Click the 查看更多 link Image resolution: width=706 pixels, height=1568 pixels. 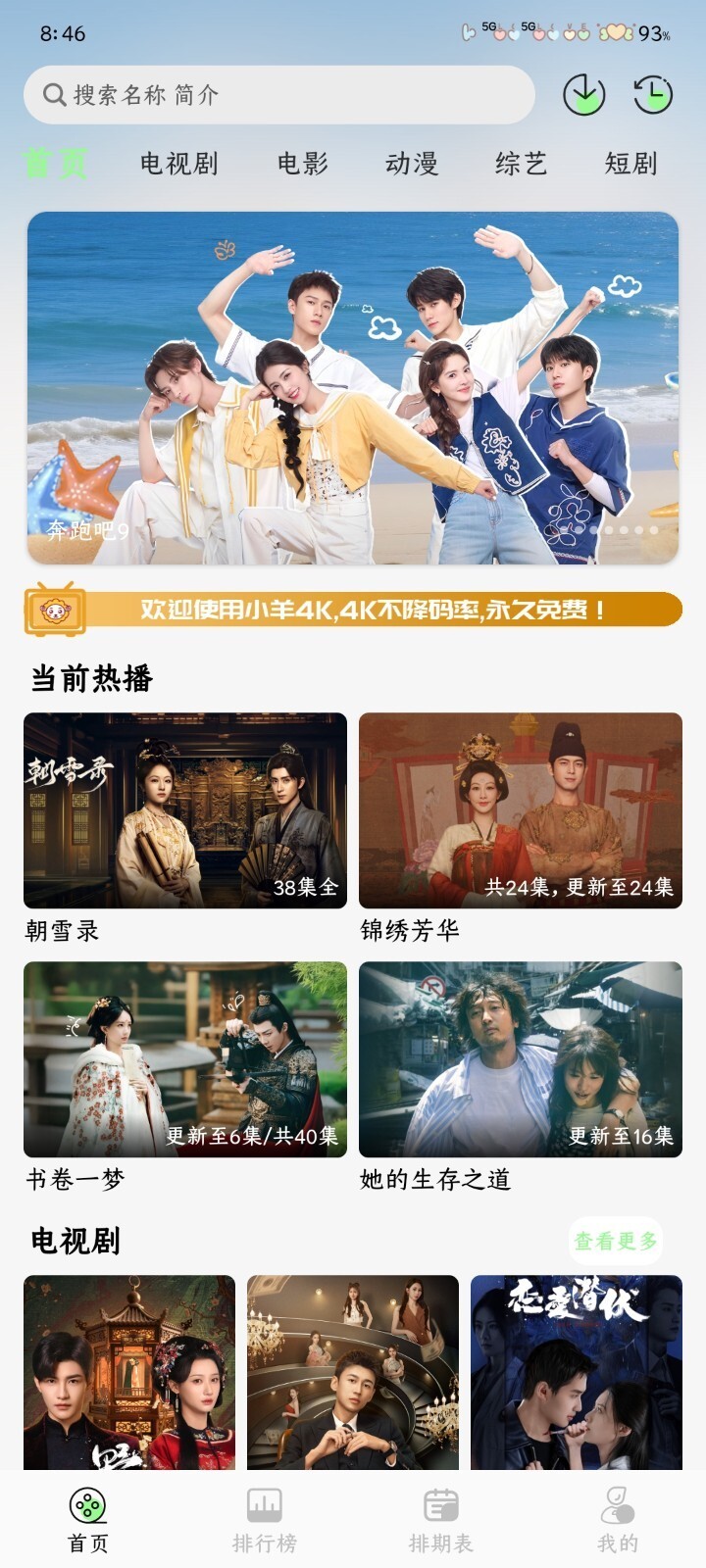(618, 1241)
